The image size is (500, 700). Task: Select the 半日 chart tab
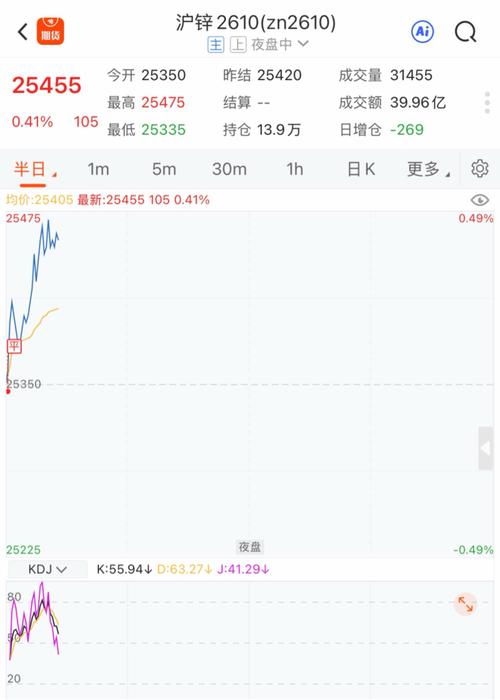click(30, 170)
